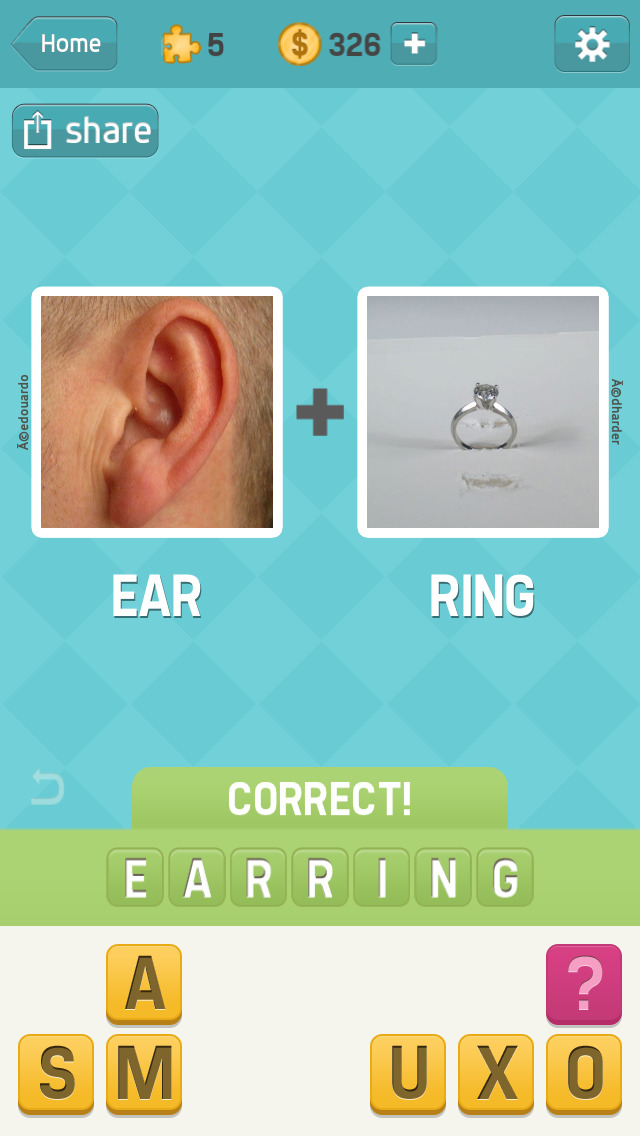Tap the yellow letter tile A
This screenshot has width=640, height=1136.
[x=144, y=984]
